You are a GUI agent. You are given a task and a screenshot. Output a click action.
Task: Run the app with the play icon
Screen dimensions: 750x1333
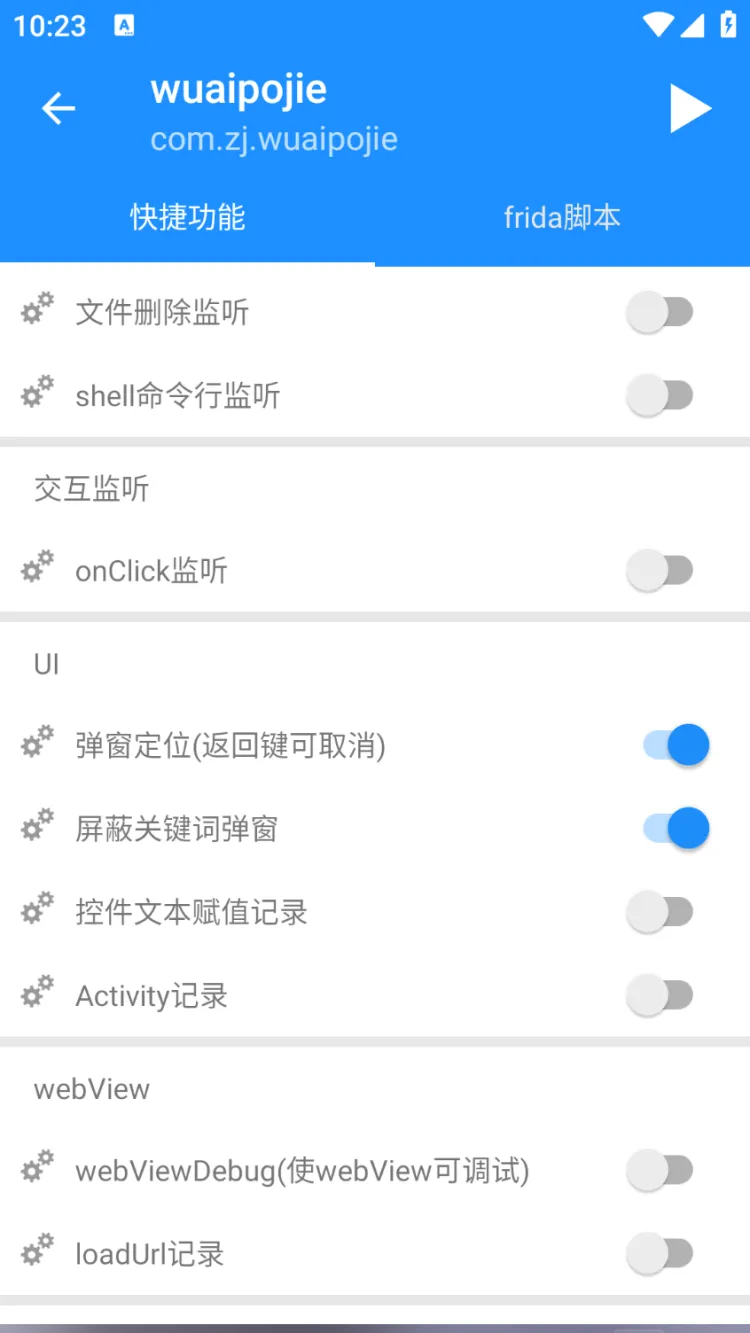click(690, 108)
